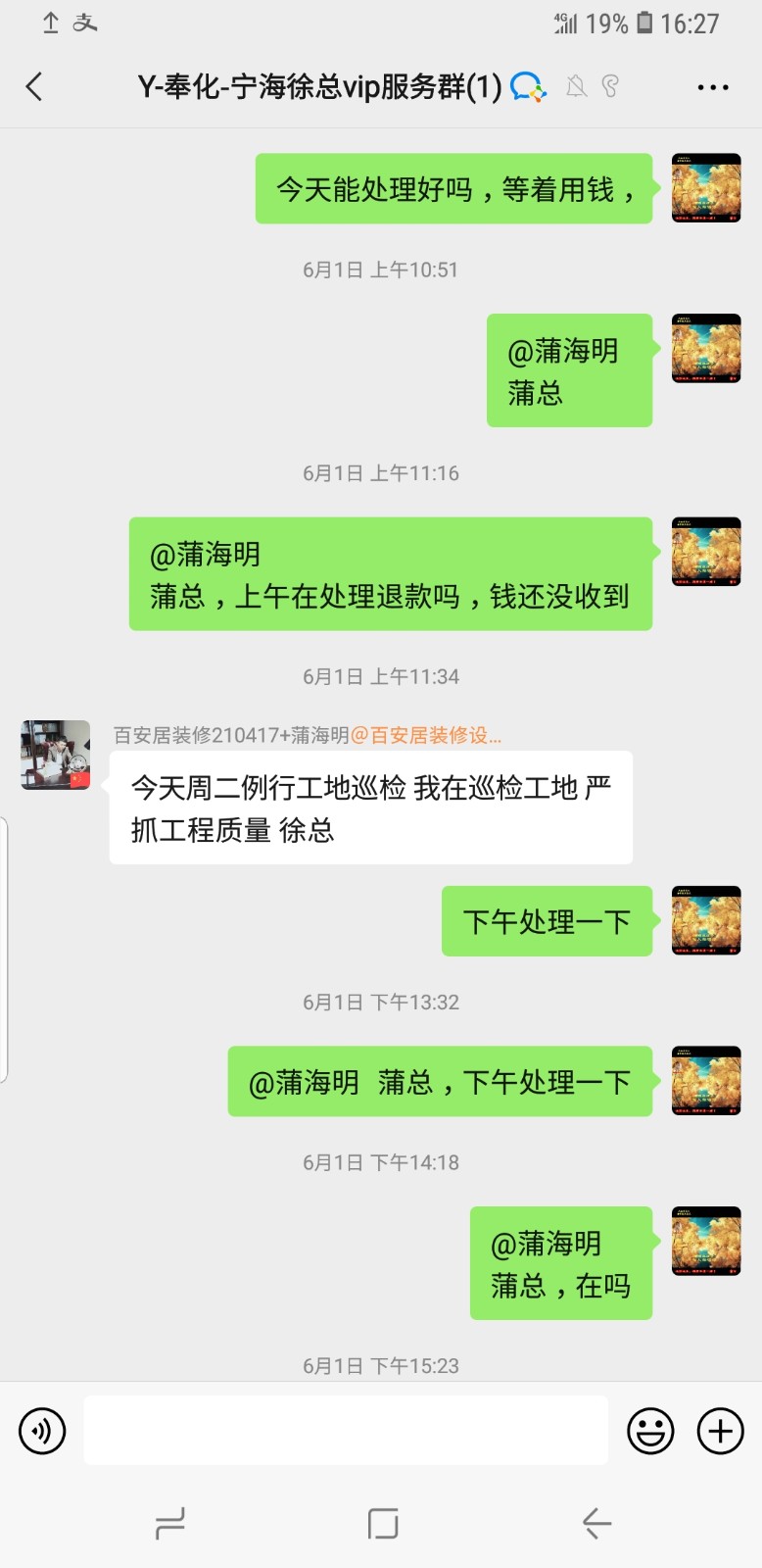Tap the avatar beside 今天能处理好吗 message
The width and height of the screenshot is (762, 1568).
(x=705, y=188)
